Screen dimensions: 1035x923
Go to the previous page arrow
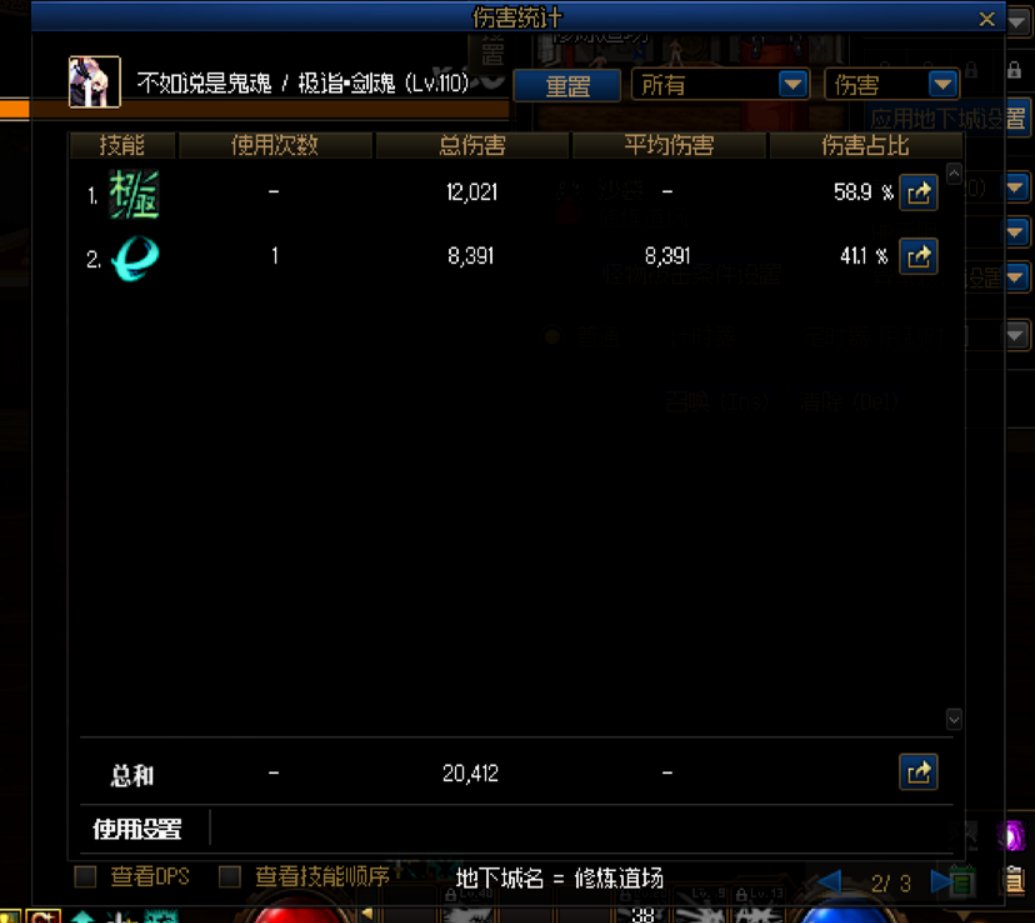click(829, 882)
